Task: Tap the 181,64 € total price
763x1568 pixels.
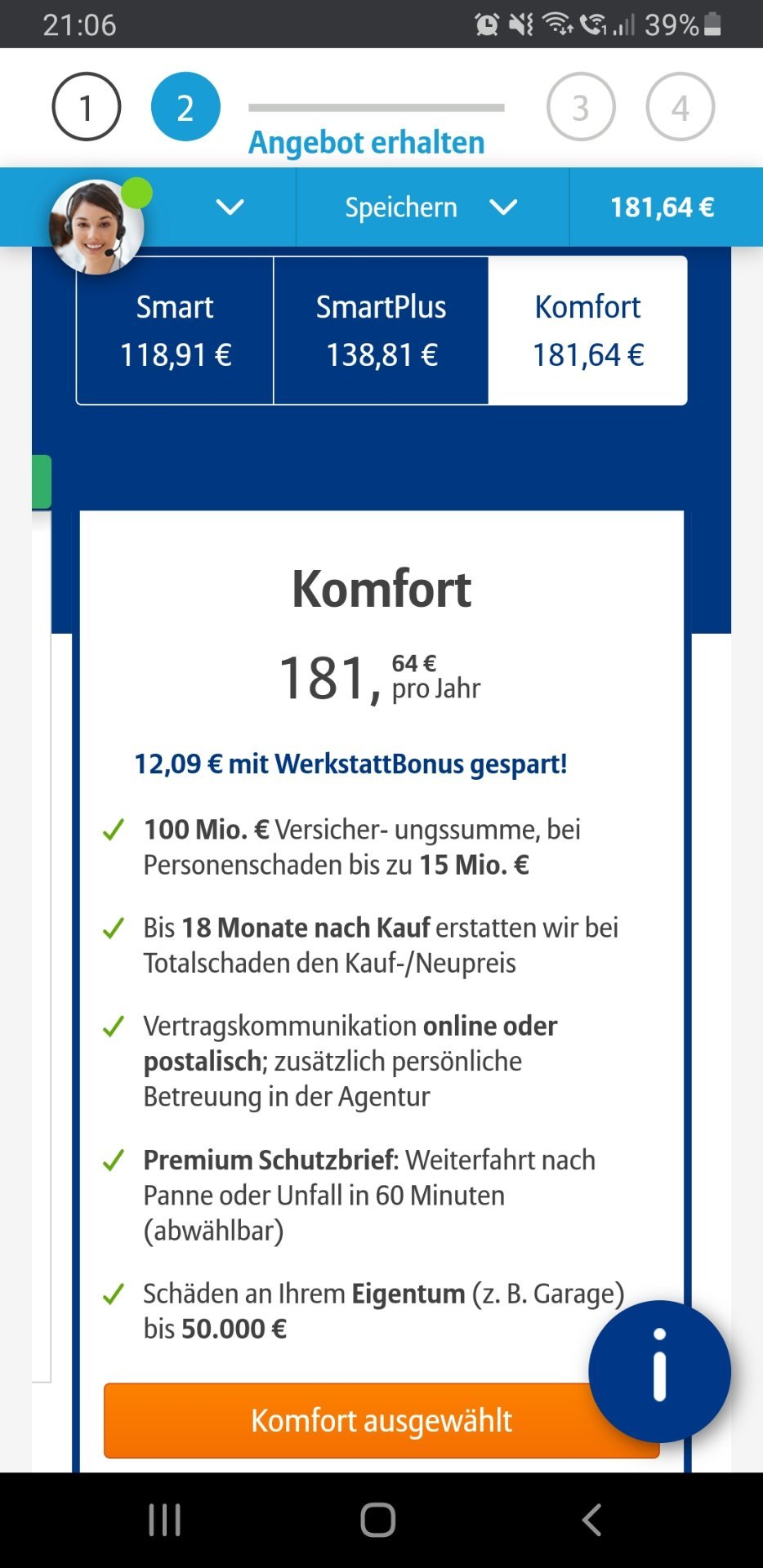Action: tap(663, 207)
